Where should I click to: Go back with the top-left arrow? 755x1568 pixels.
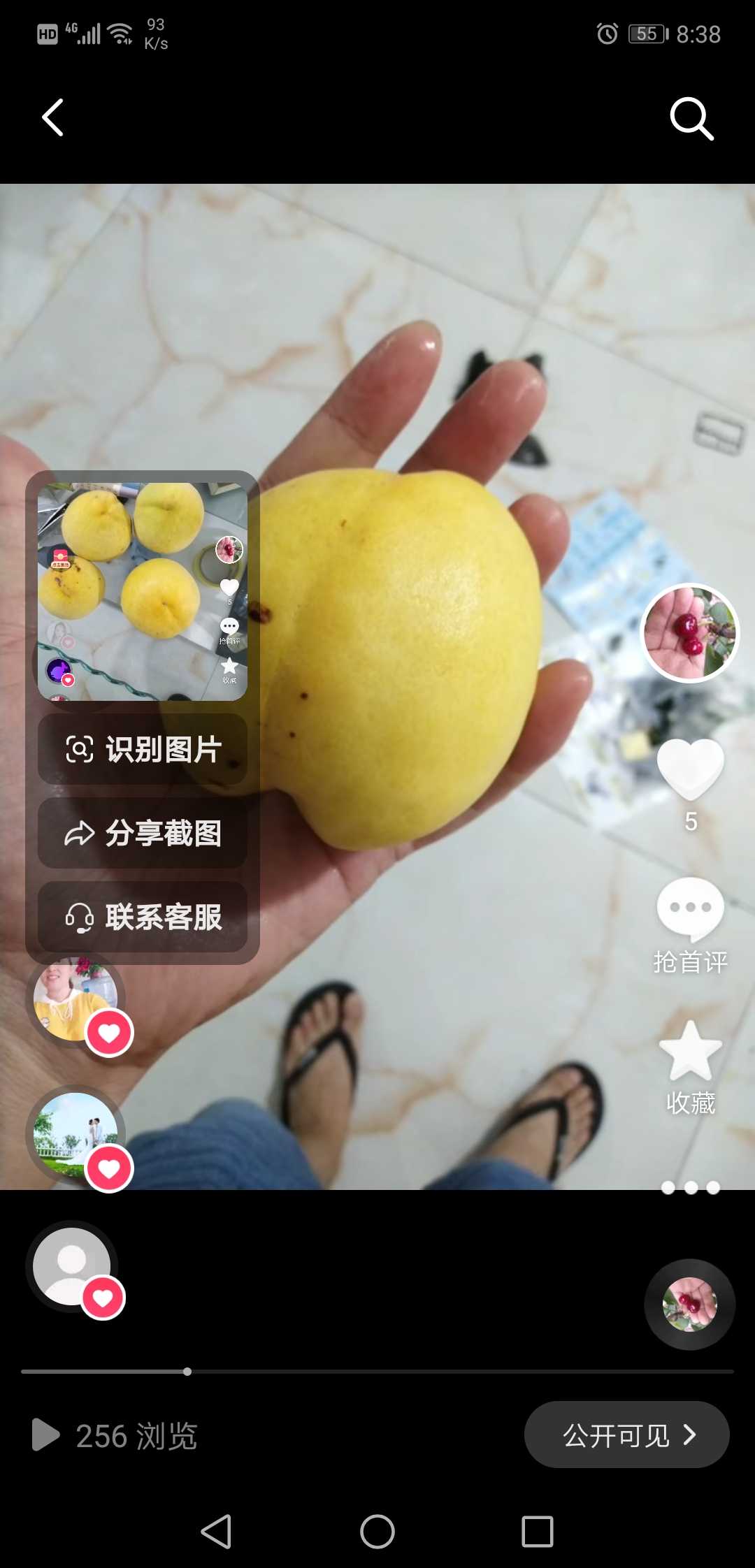coord(53,117)
